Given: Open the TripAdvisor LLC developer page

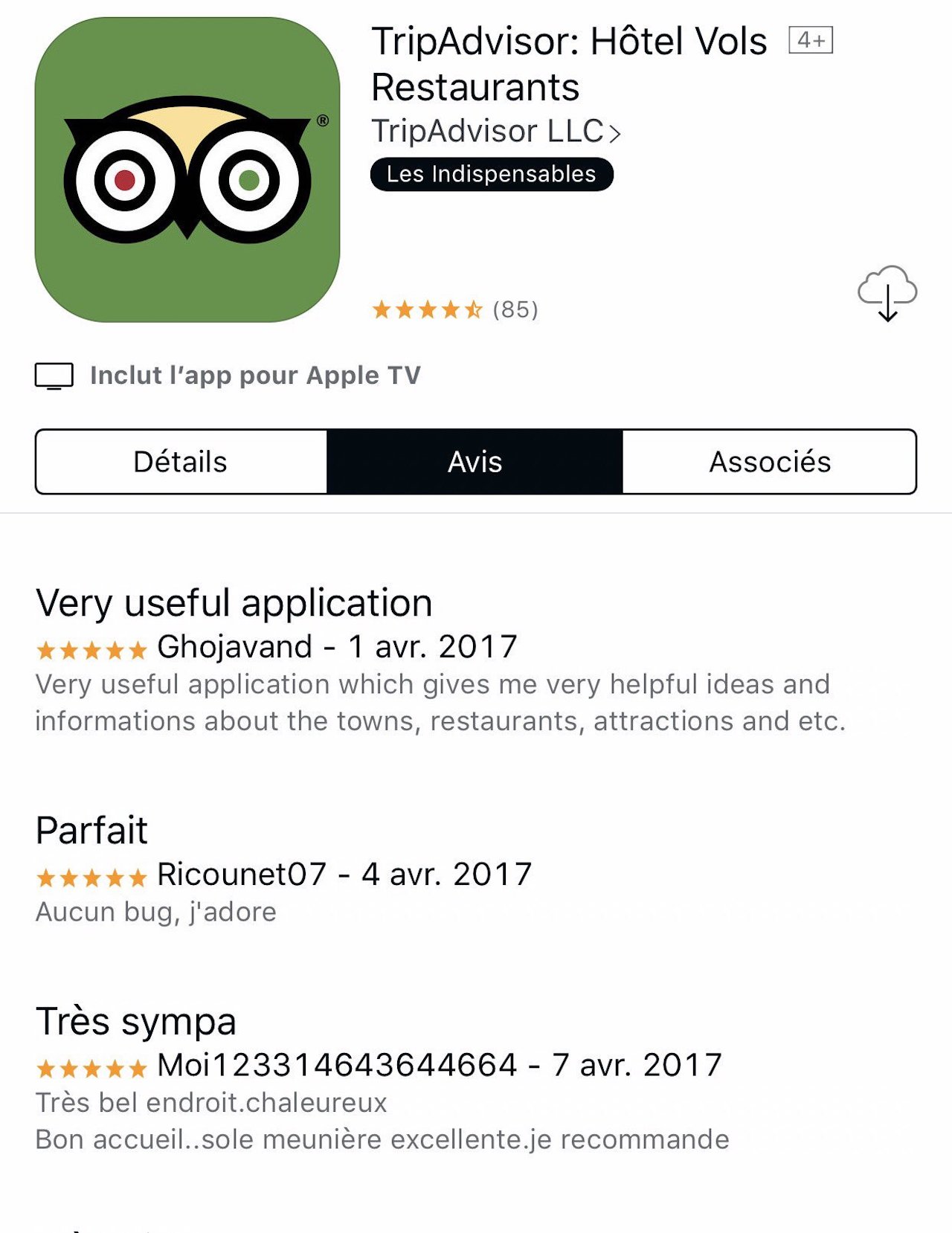Looking at the screenshot, I should [x=495, y=132].
